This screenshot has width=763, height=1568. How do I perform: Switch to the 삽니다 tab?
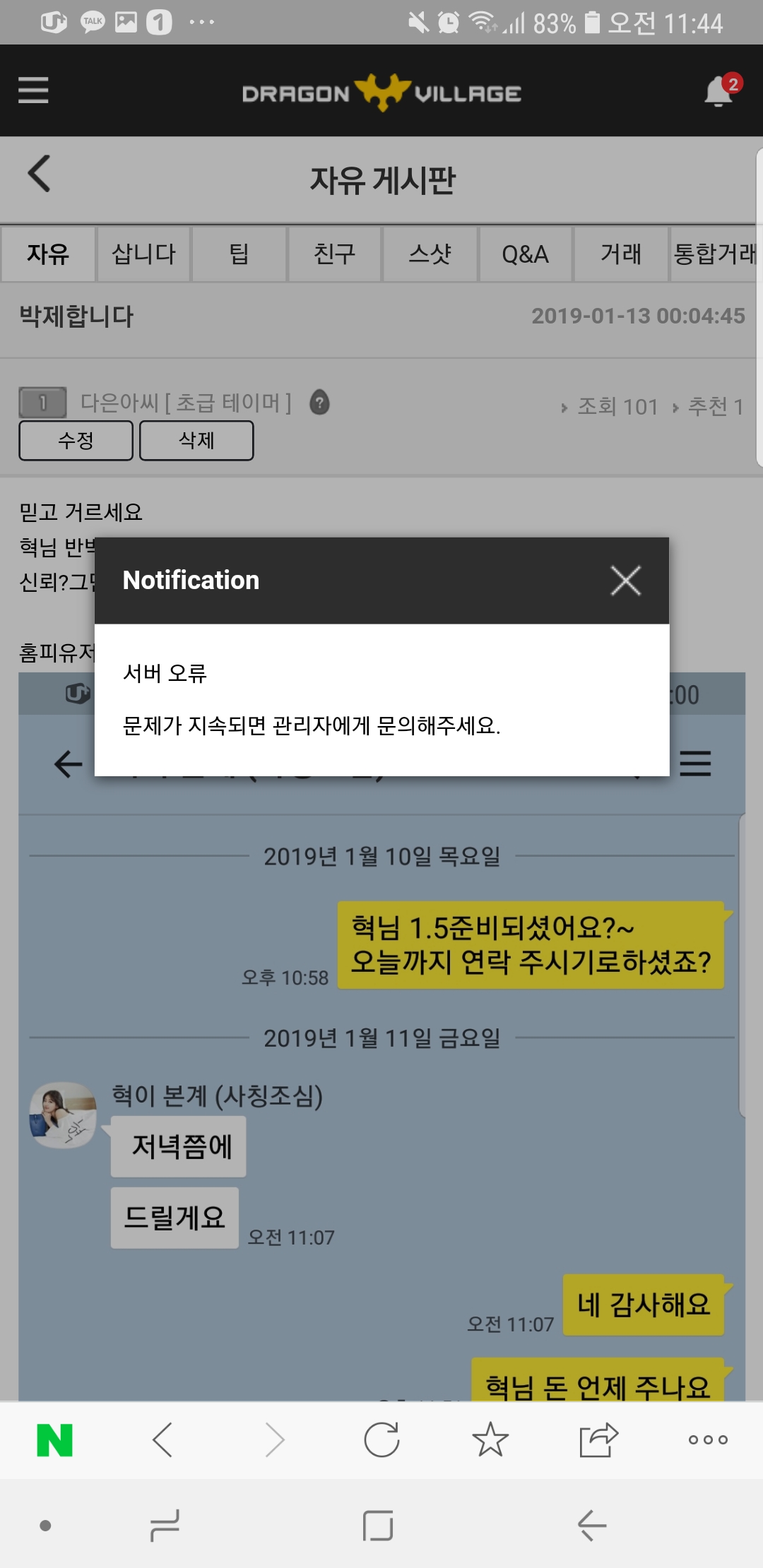point(143,254)
